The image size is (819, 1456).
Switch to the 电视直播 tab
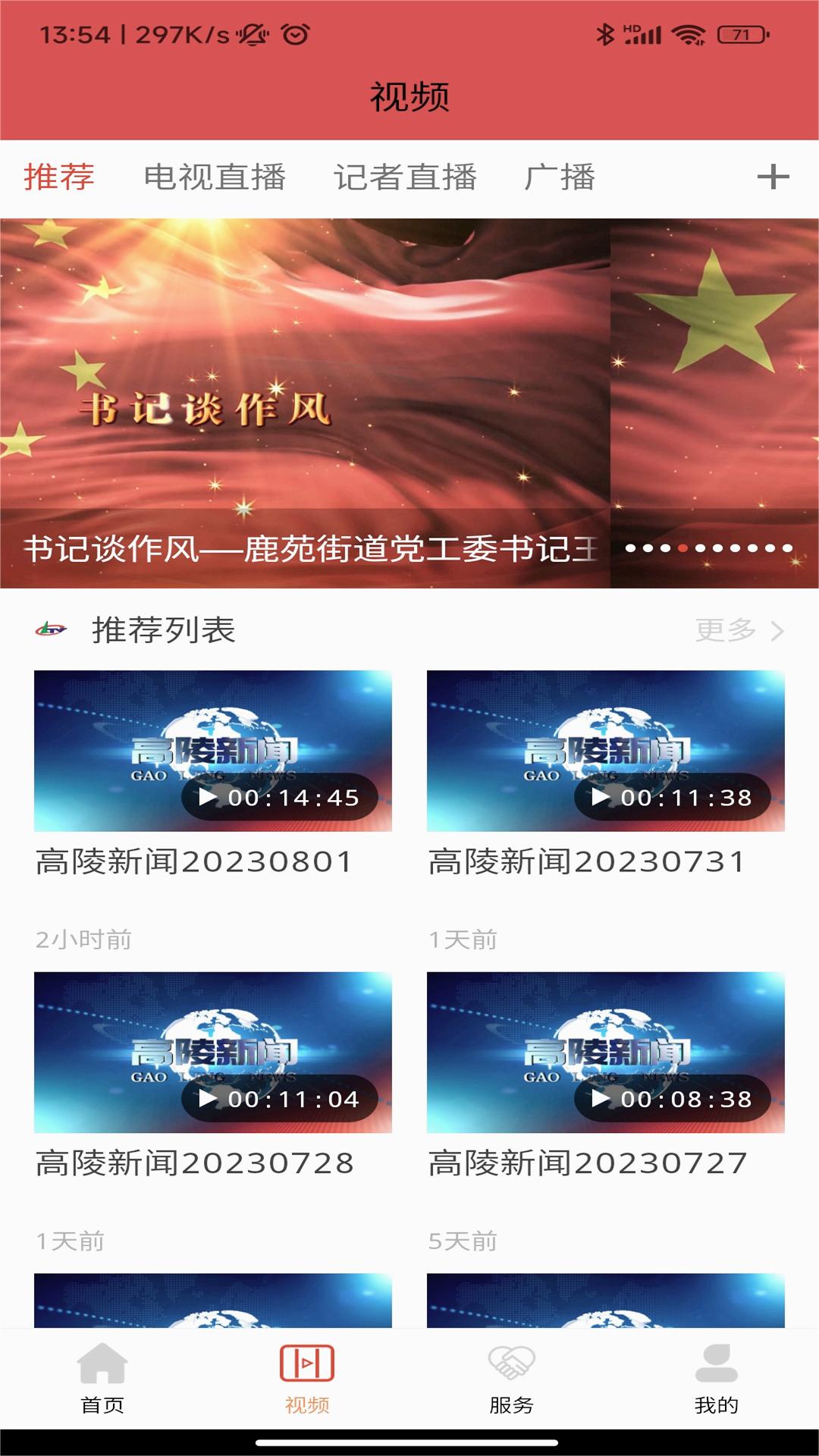tap(215, 177)
